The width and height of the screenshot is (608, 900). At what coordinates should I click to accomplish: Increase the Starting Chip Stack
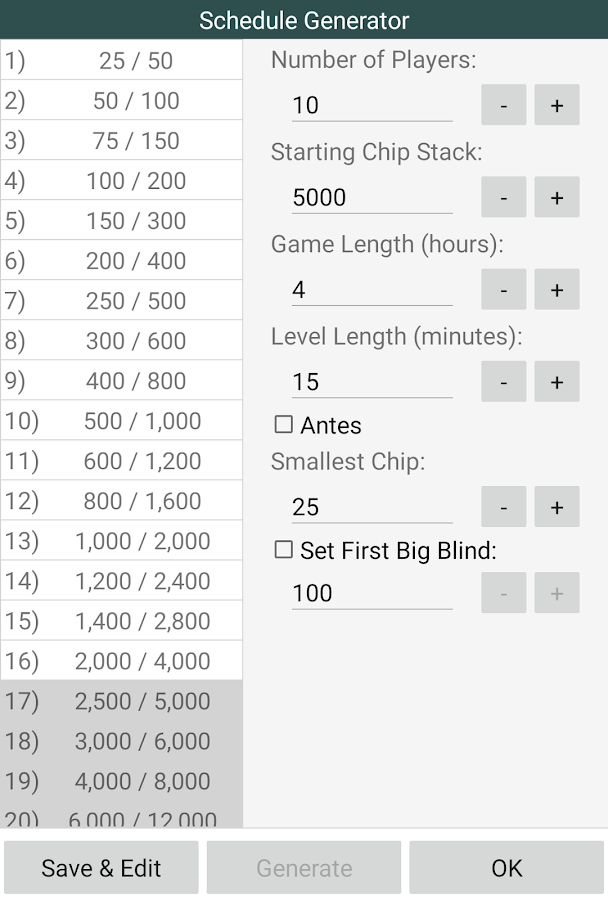click(x=556, y=197)
